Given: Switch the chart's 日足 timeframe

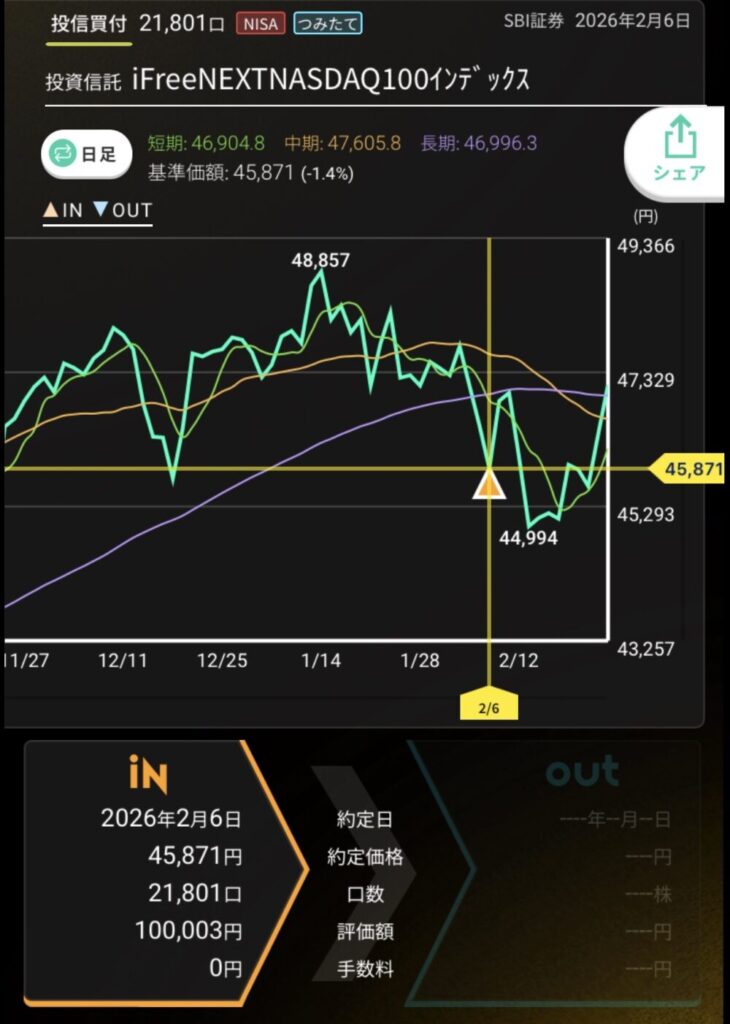Looking at the screenshot, I should tap(83, 154).
